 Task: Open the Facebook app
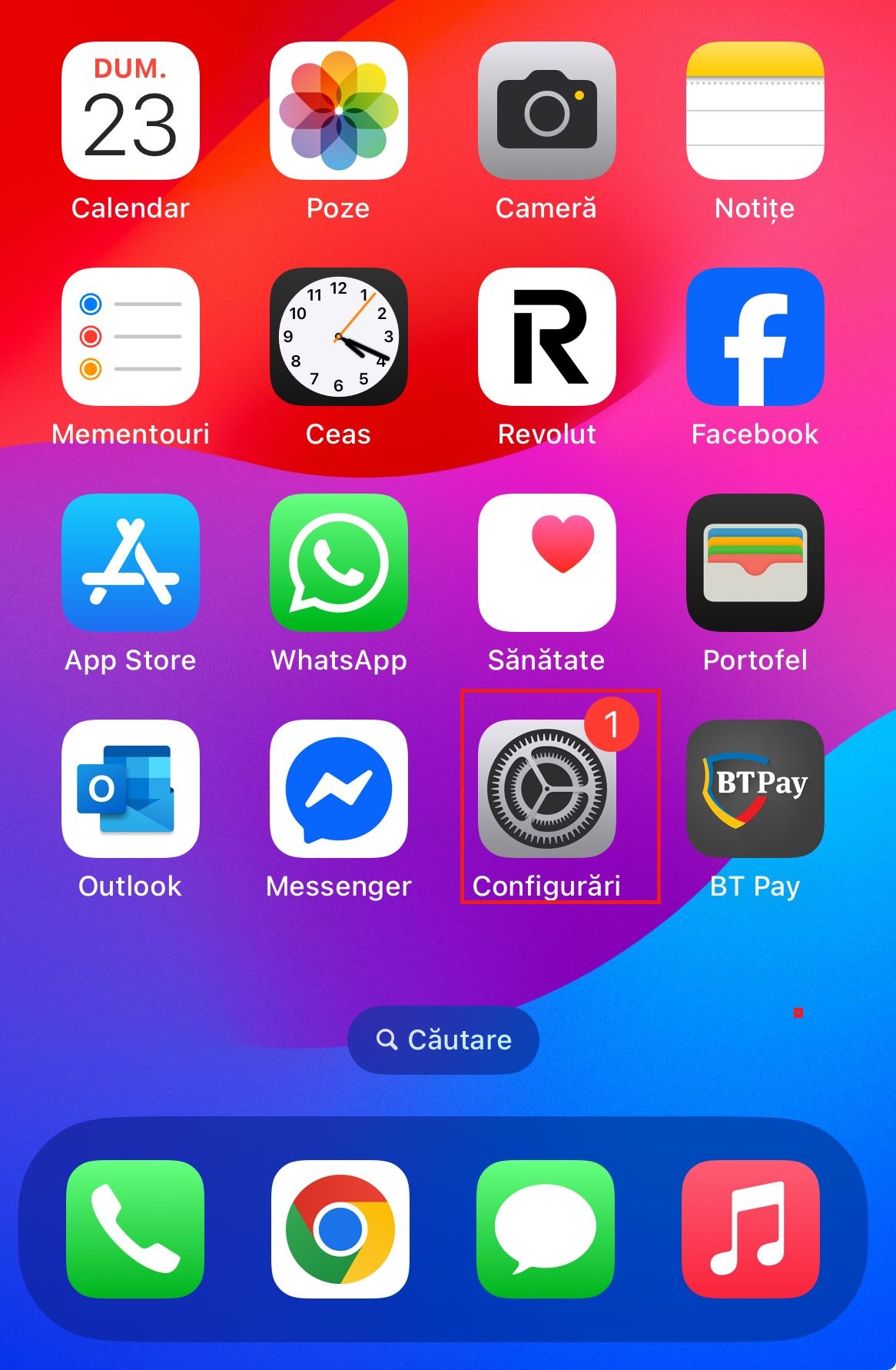tap(755, 337)
